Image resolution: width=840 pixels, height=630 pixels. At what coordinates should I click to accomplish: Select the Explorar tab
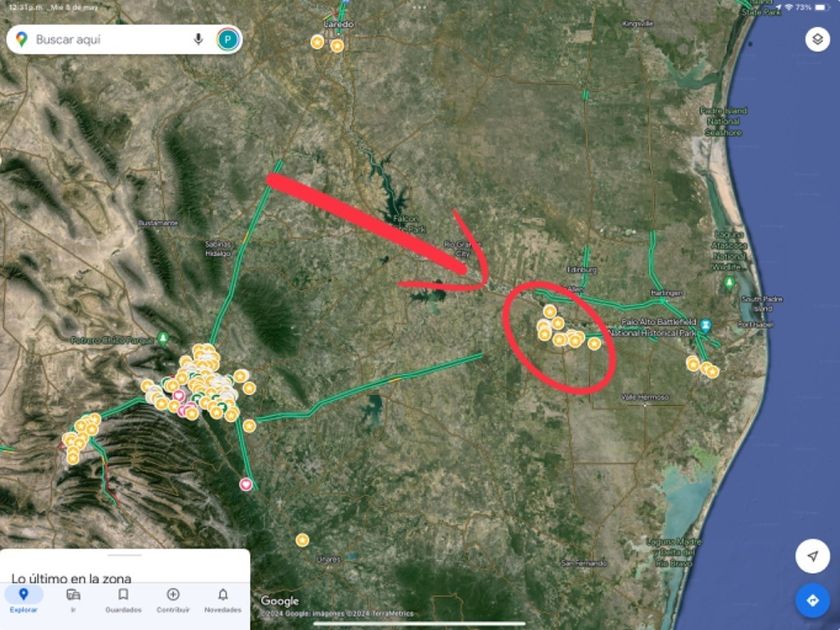click(24, 600)
